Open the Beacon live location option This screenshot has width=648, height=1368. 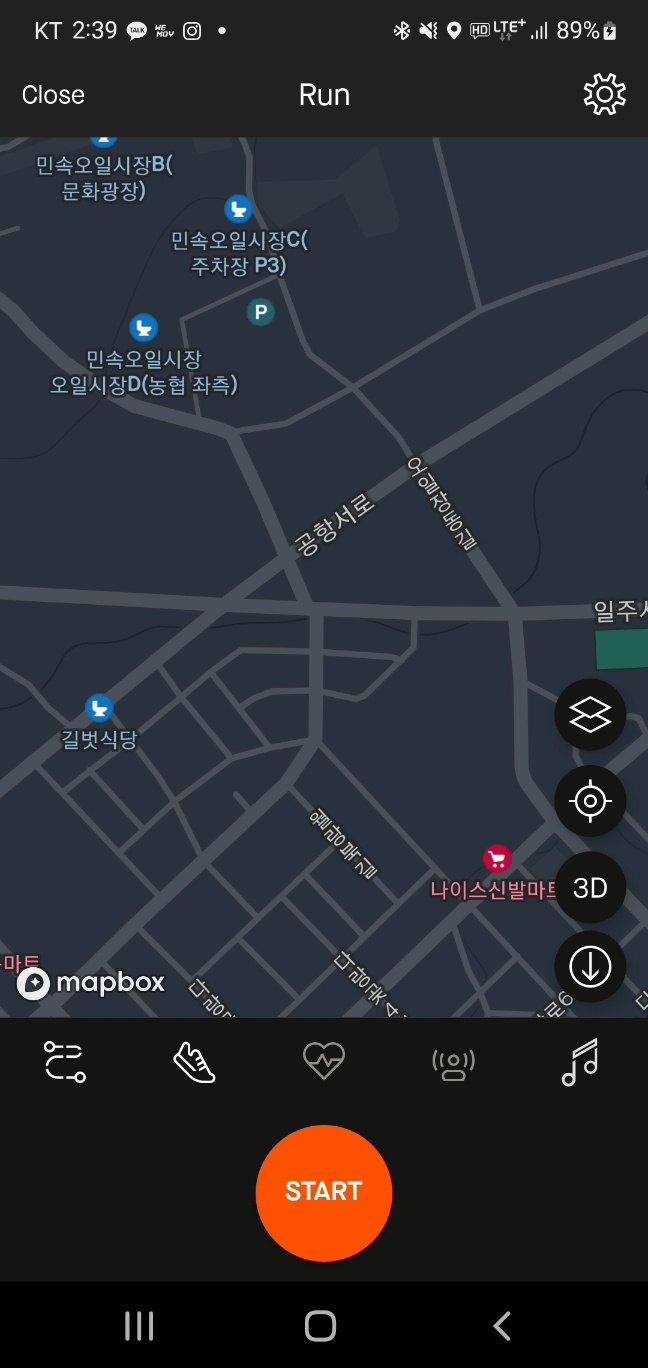(x=453, y=1063)
